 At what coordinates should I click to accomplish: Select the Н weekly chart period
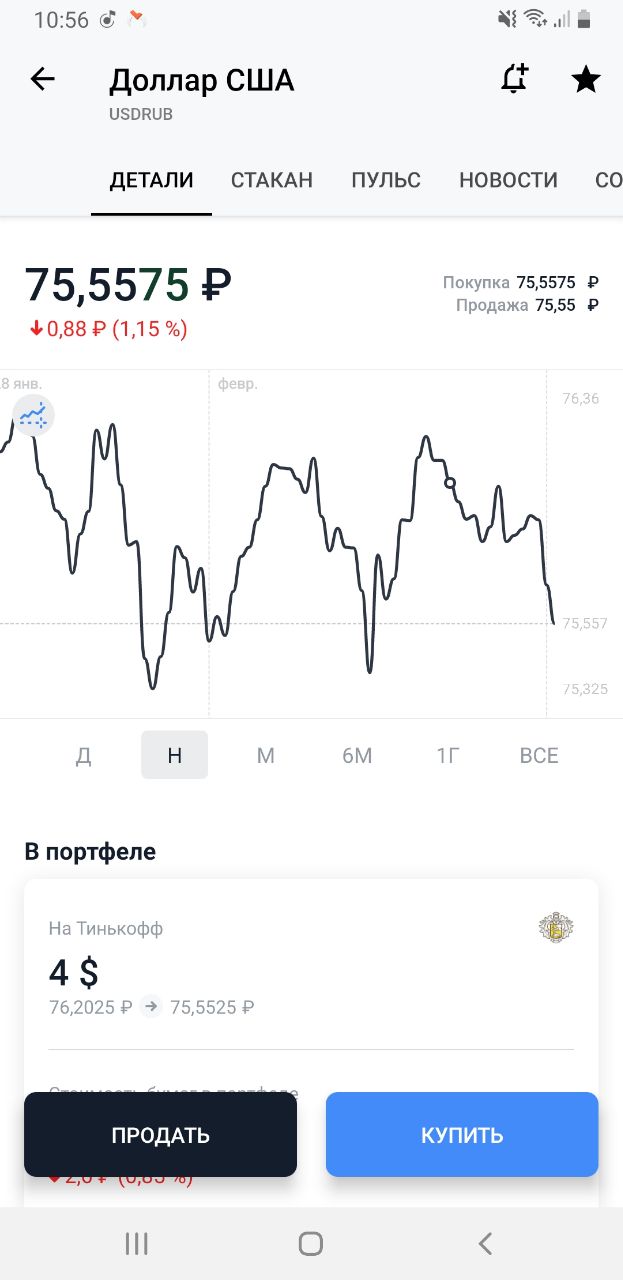[174, 755]
